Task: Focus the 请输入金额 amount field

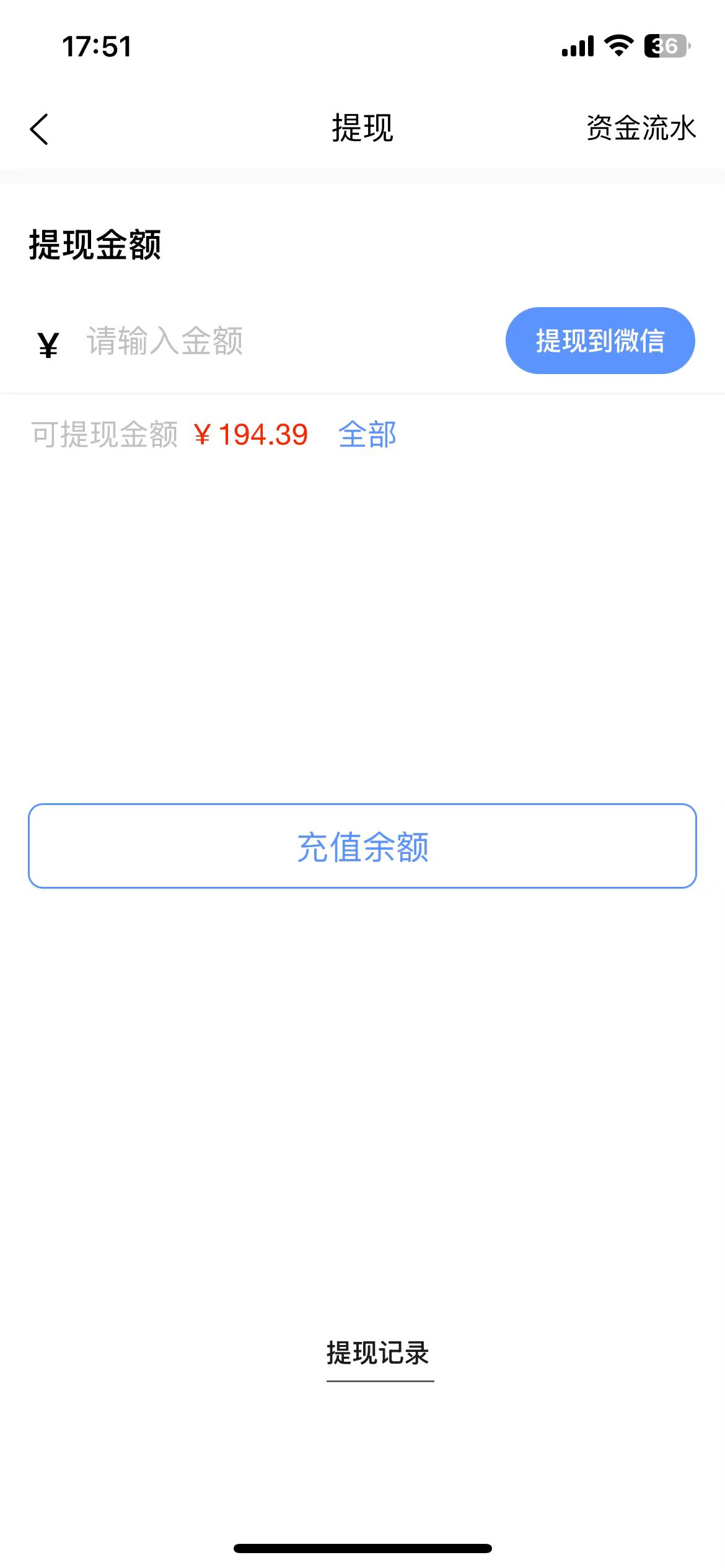Action: click(248, 341)
